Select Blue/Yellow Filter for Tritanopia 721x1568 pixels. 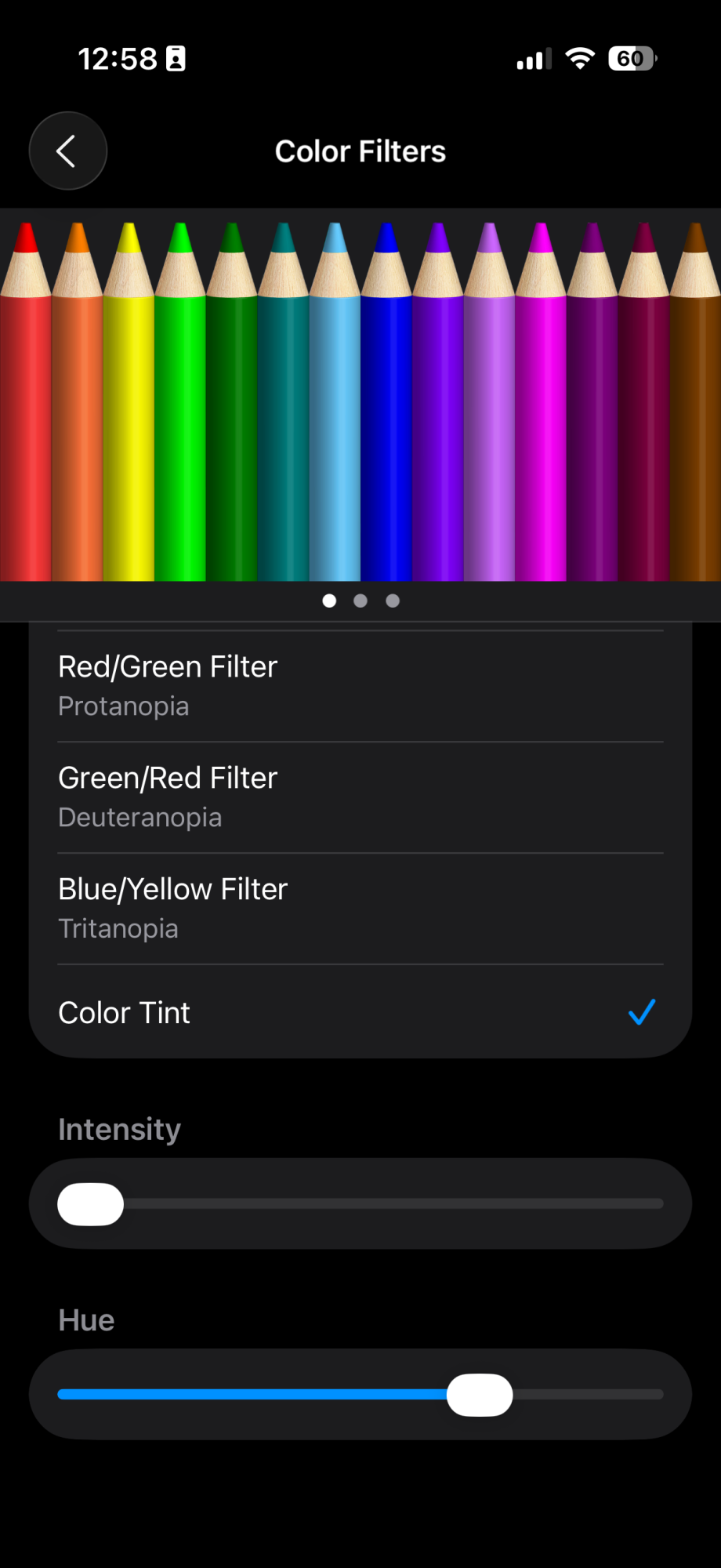360,908
